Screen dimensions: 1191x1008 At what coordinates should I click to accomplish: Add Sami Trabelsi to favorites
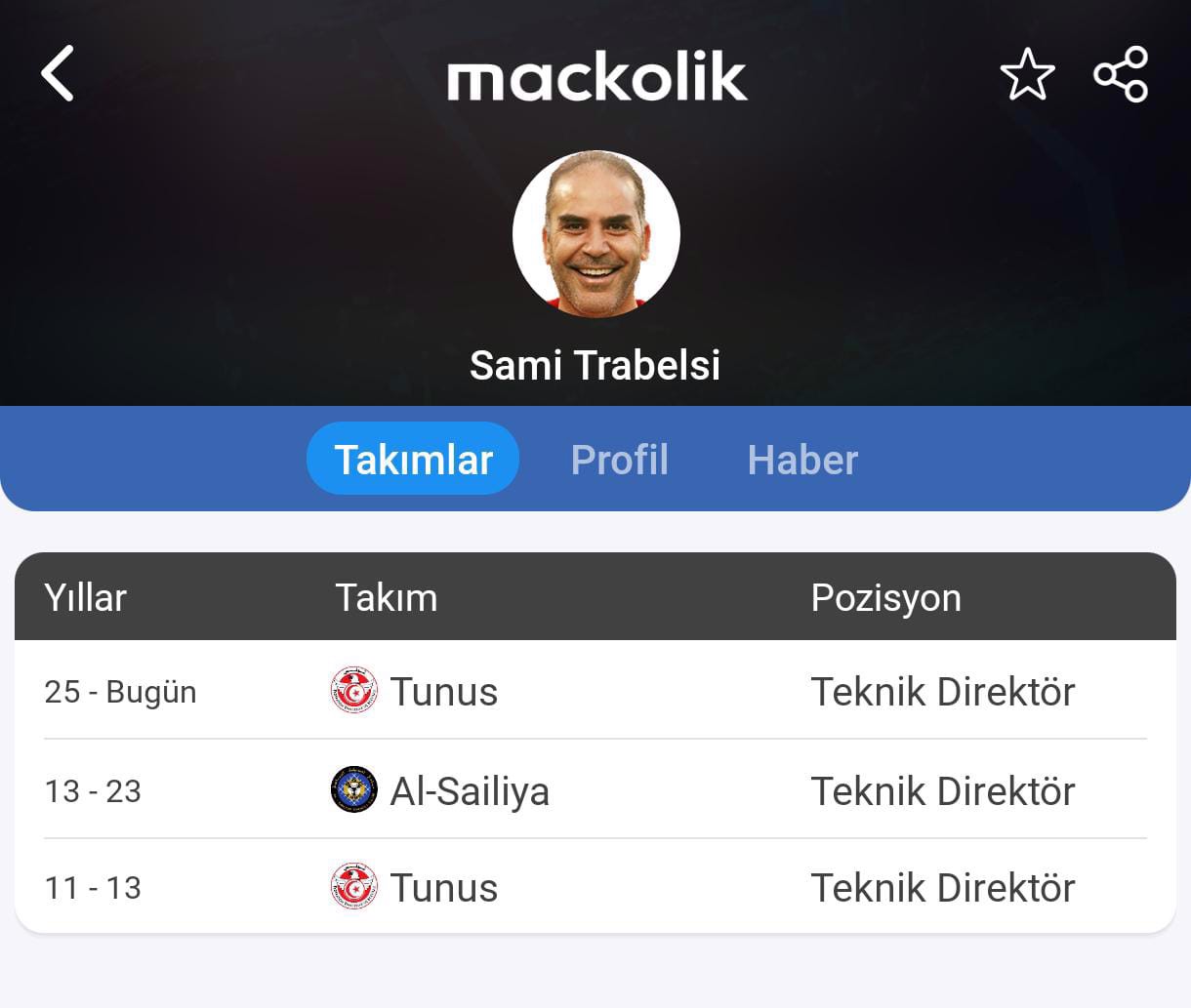point(1027,74)
